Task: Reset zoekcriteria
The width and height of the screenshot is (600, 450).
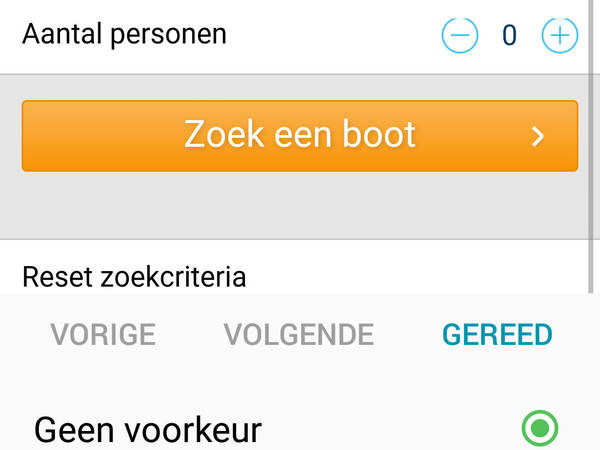Action: 134,276
